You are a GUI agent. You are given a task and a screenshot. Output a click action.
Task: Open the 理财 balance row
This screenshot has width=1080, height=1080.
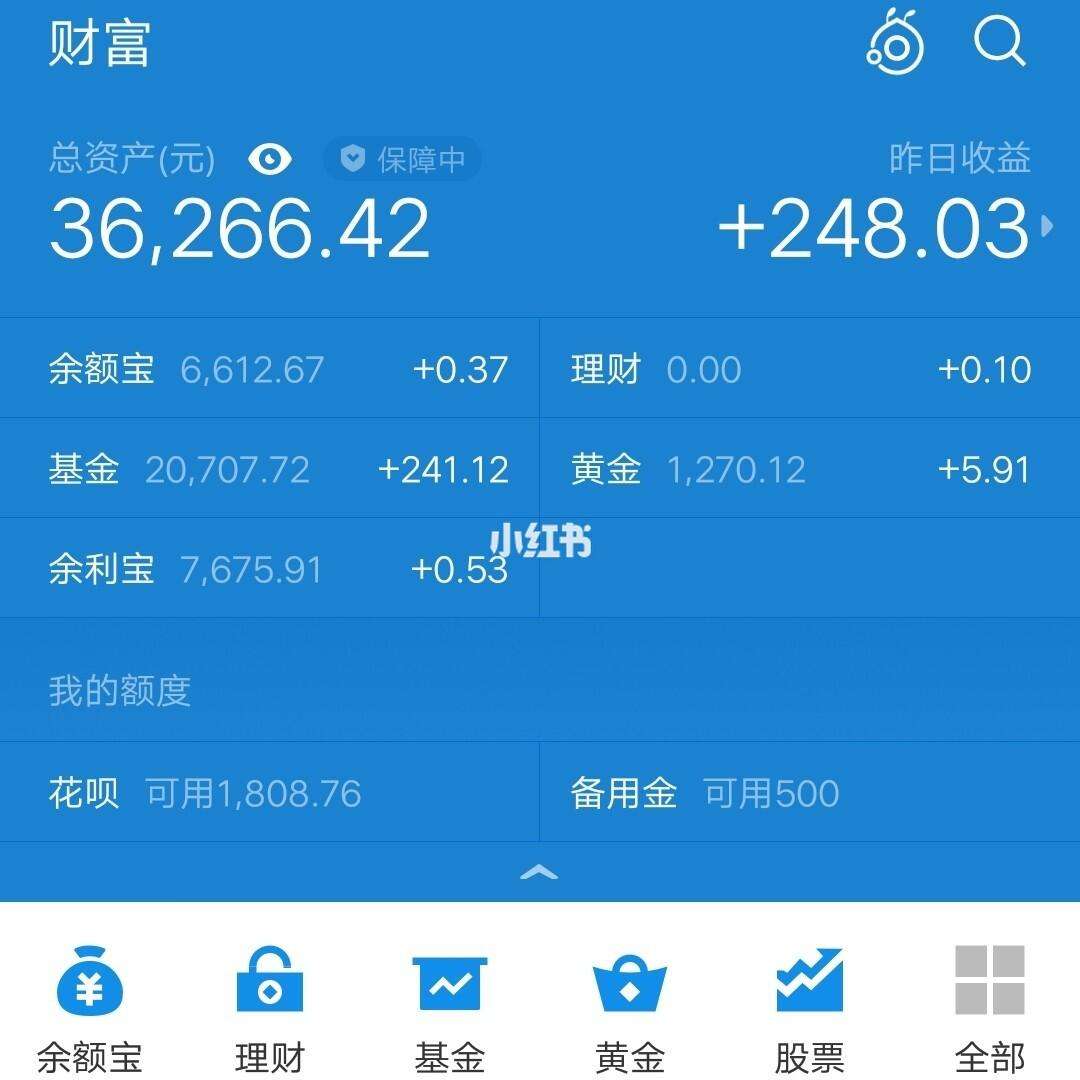click(800, 369)
